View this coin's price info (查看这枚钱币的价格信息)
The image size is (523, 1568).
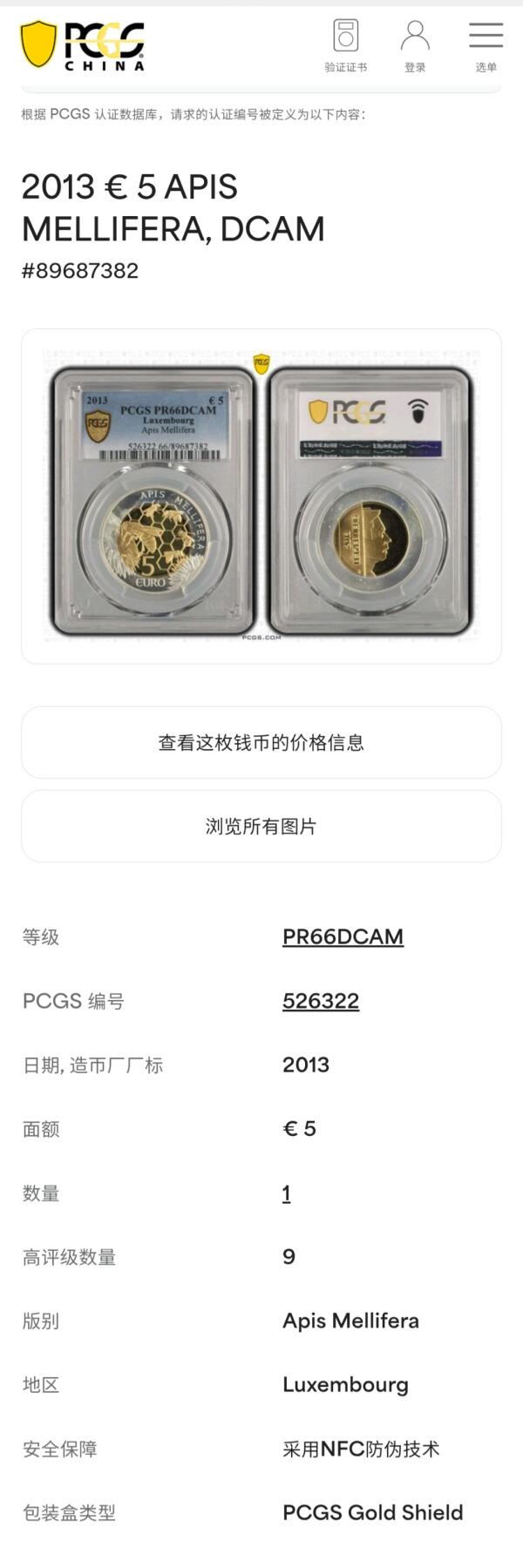(261, 742)
